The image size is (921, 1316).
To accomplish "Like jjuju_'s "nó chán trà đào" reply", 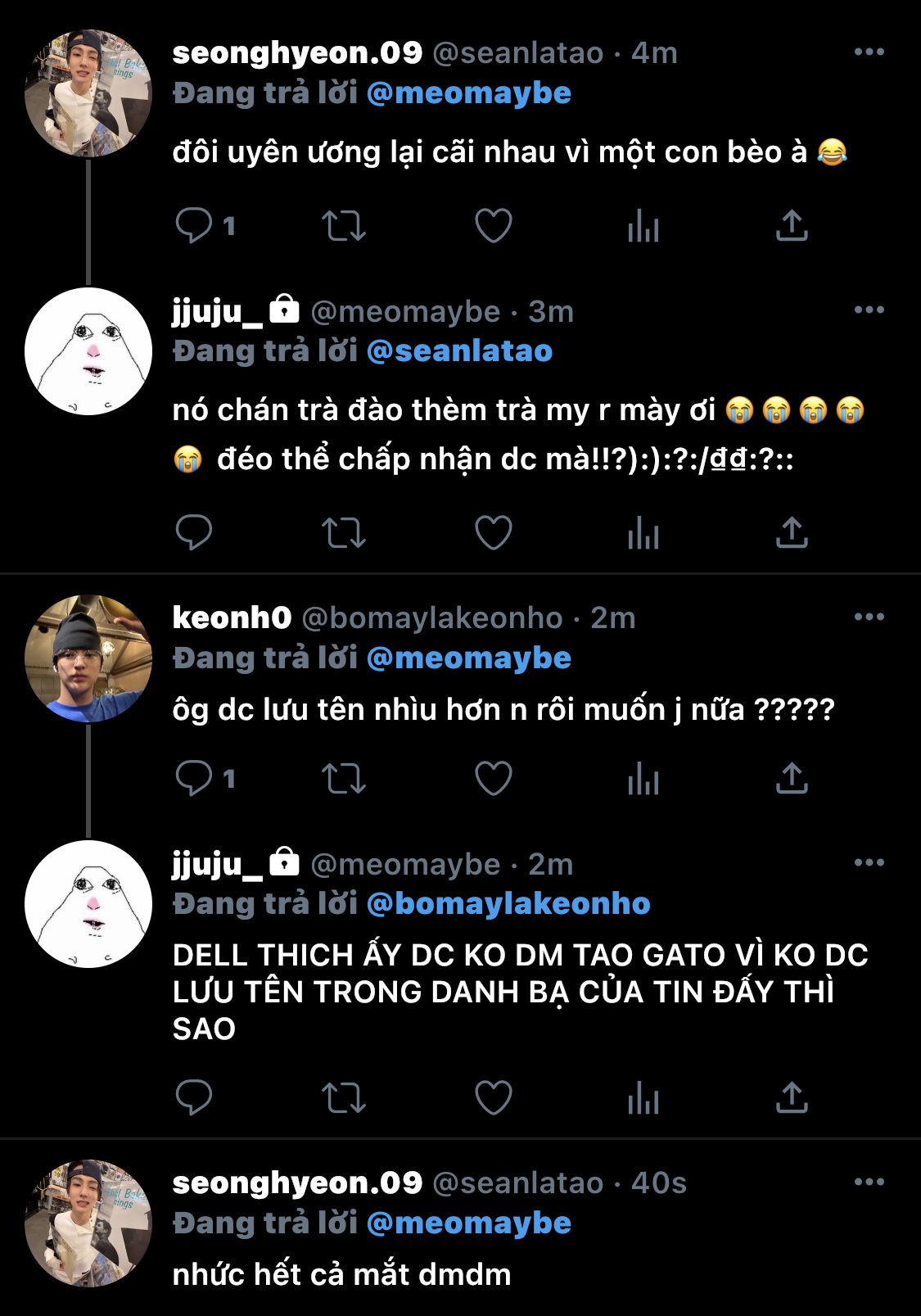I will coord(494,532).
